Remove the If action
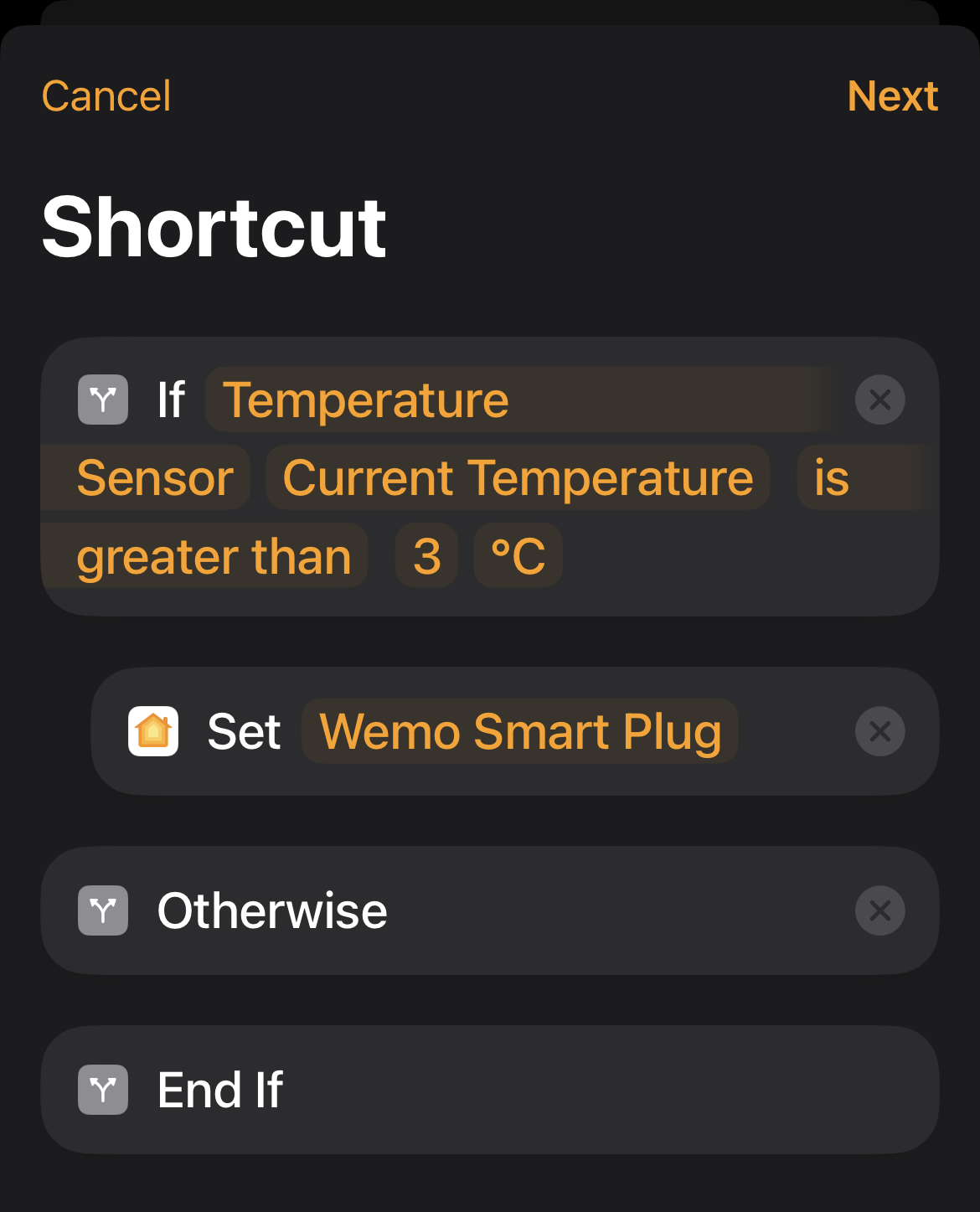980x1212 pixels. coord(879,400)
